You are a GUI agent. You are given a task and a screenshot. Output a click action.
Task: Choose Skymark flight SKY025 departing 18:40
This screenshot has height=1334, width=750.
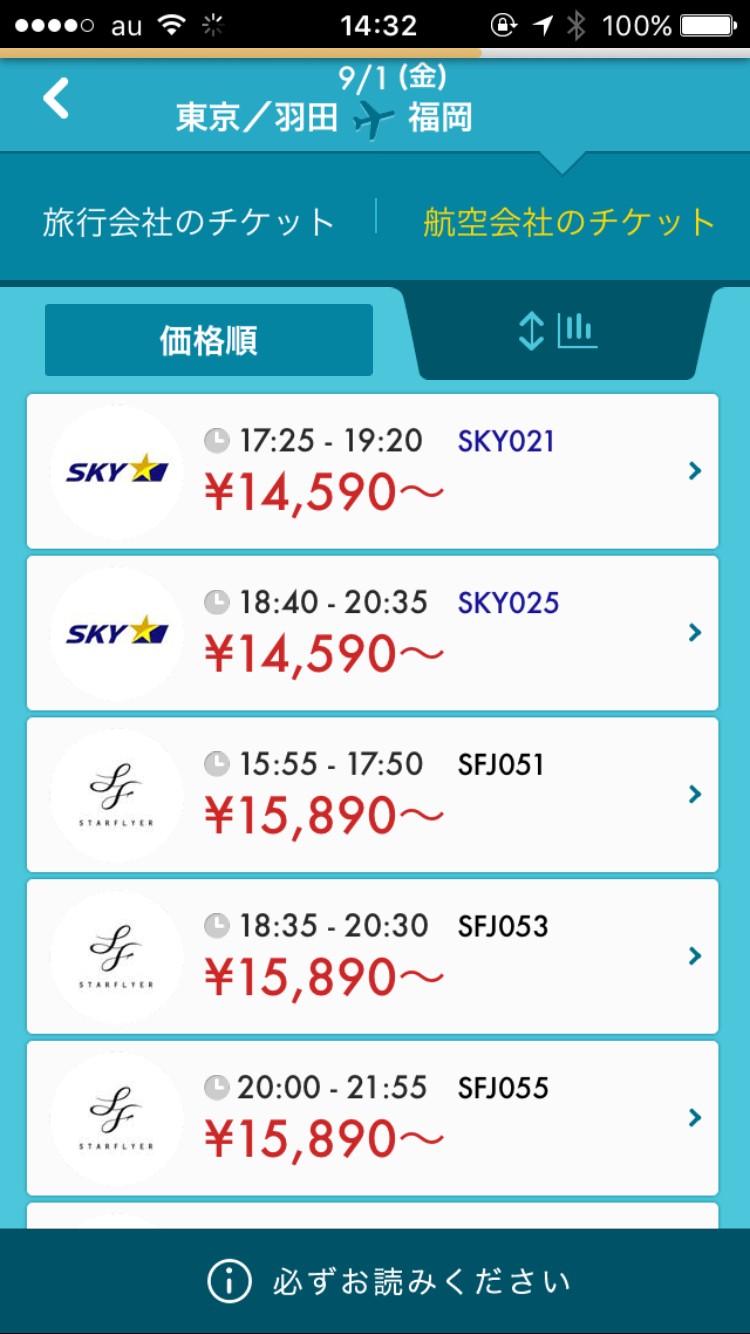372,633
